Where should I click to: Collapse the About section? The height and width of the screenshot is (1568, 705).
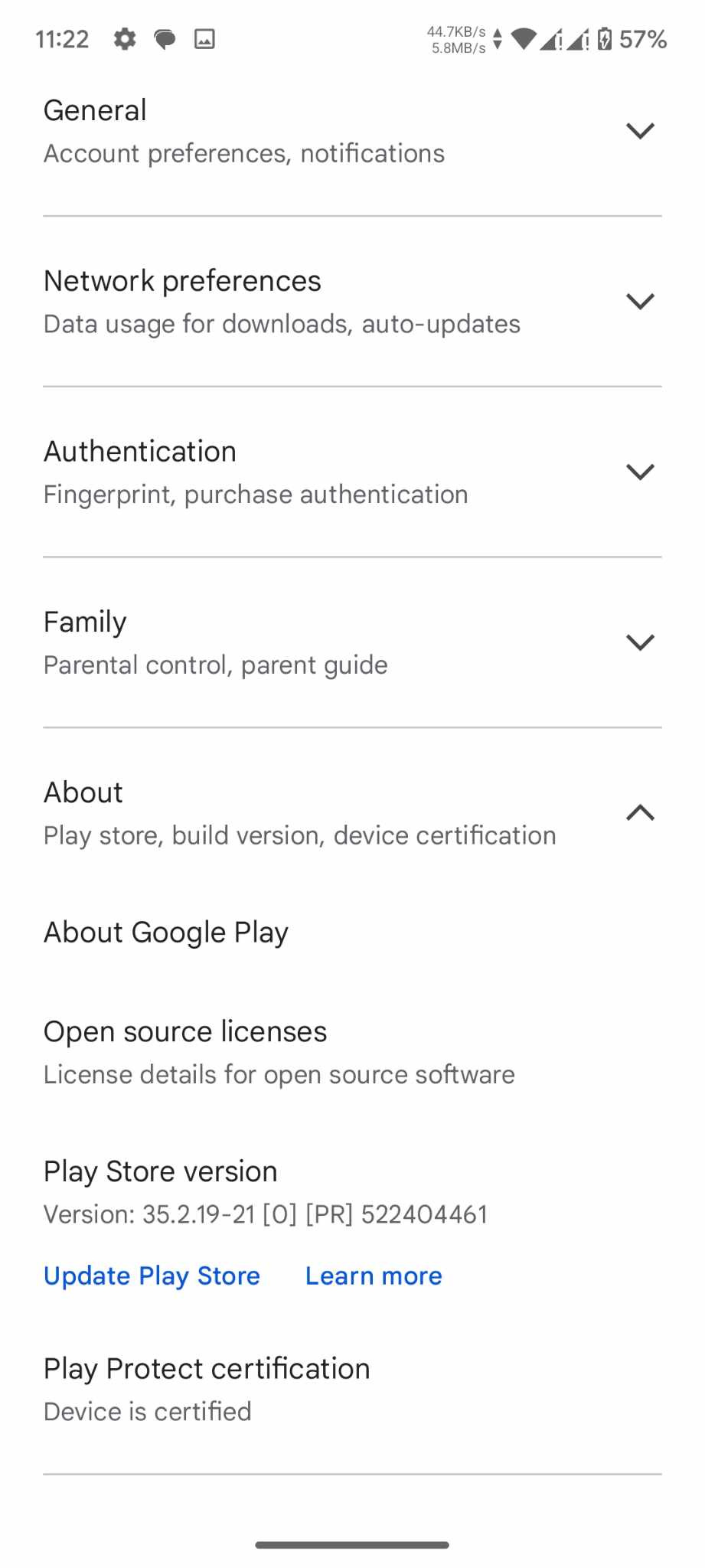click(x=640, y=812)
